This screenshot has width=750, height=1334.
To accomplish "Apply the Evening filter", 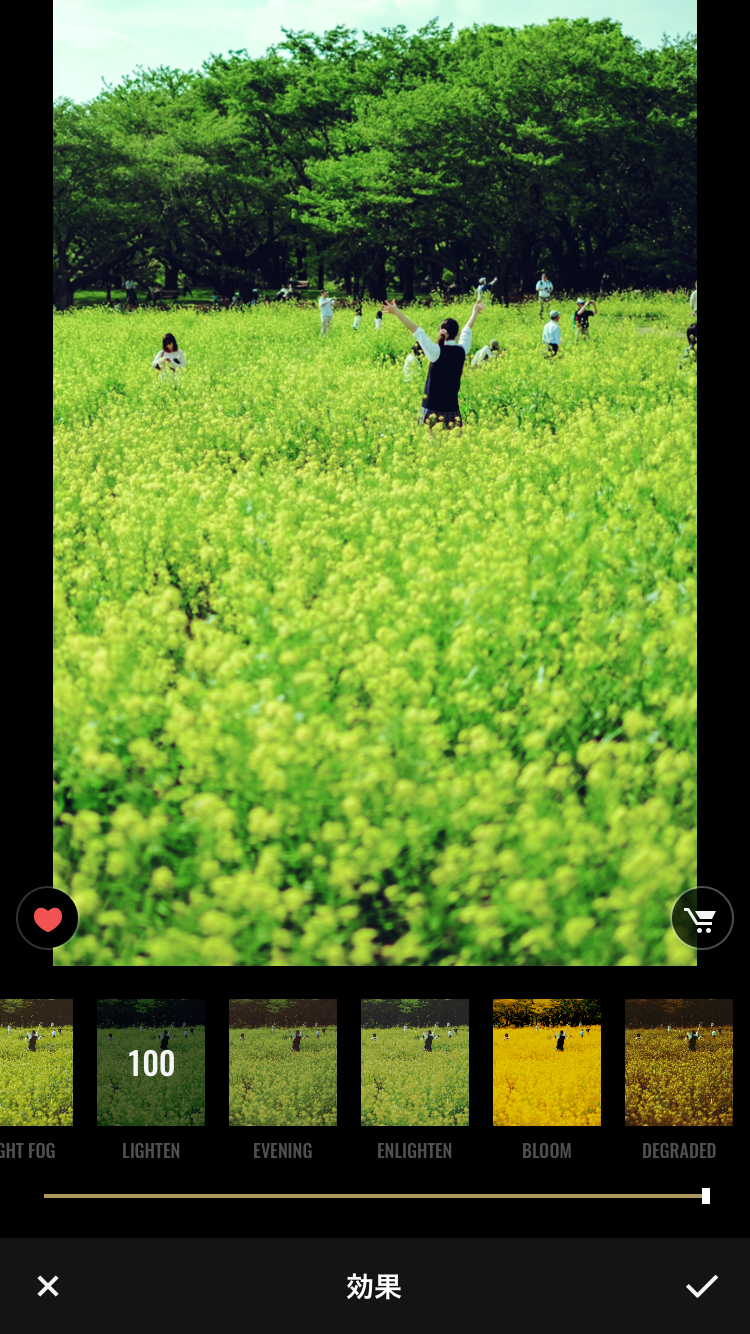I will [x=283, y=1063].
